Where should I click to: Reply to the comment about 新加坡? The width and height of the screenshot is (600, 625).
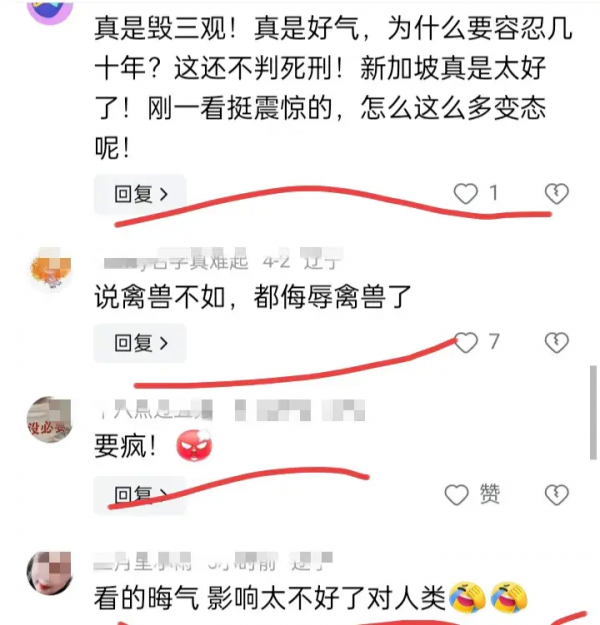139,194
